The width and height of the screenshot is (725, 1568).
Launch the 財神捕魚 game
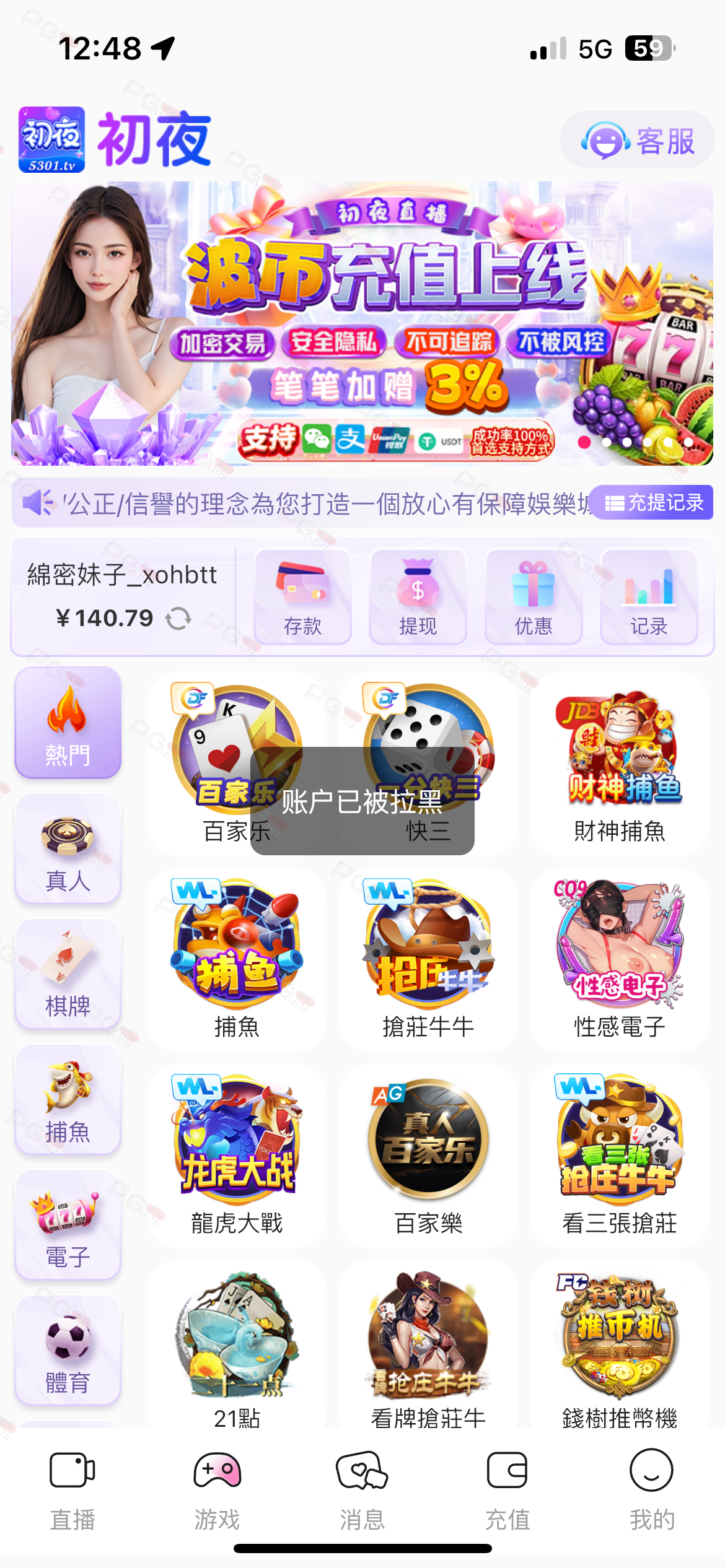pos(619,765)
